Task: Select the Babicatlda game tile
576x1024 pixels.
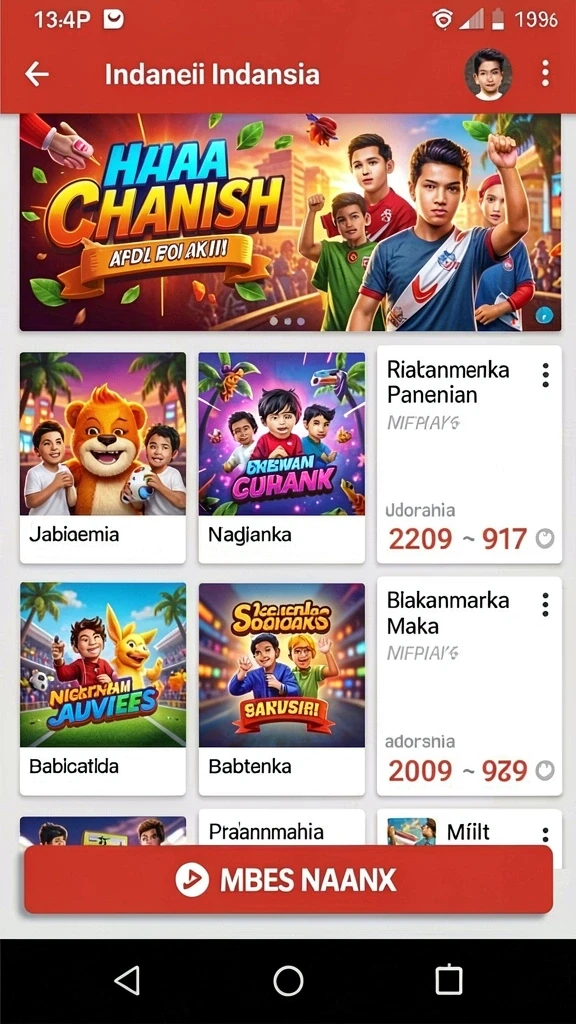Action: (x=103, y=689)
